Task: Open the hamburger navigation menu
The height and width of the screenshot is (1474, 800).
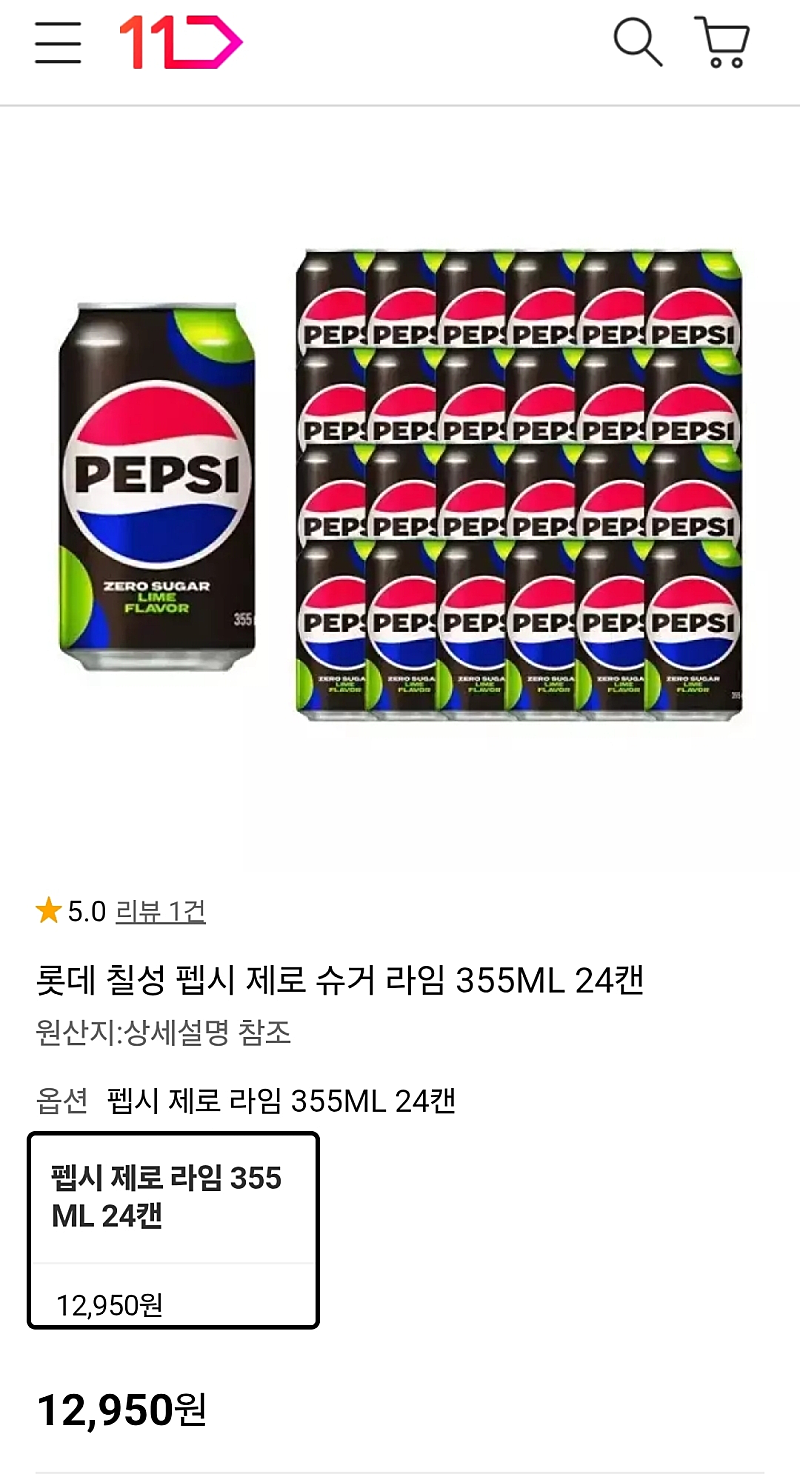Action: point(57,42)
